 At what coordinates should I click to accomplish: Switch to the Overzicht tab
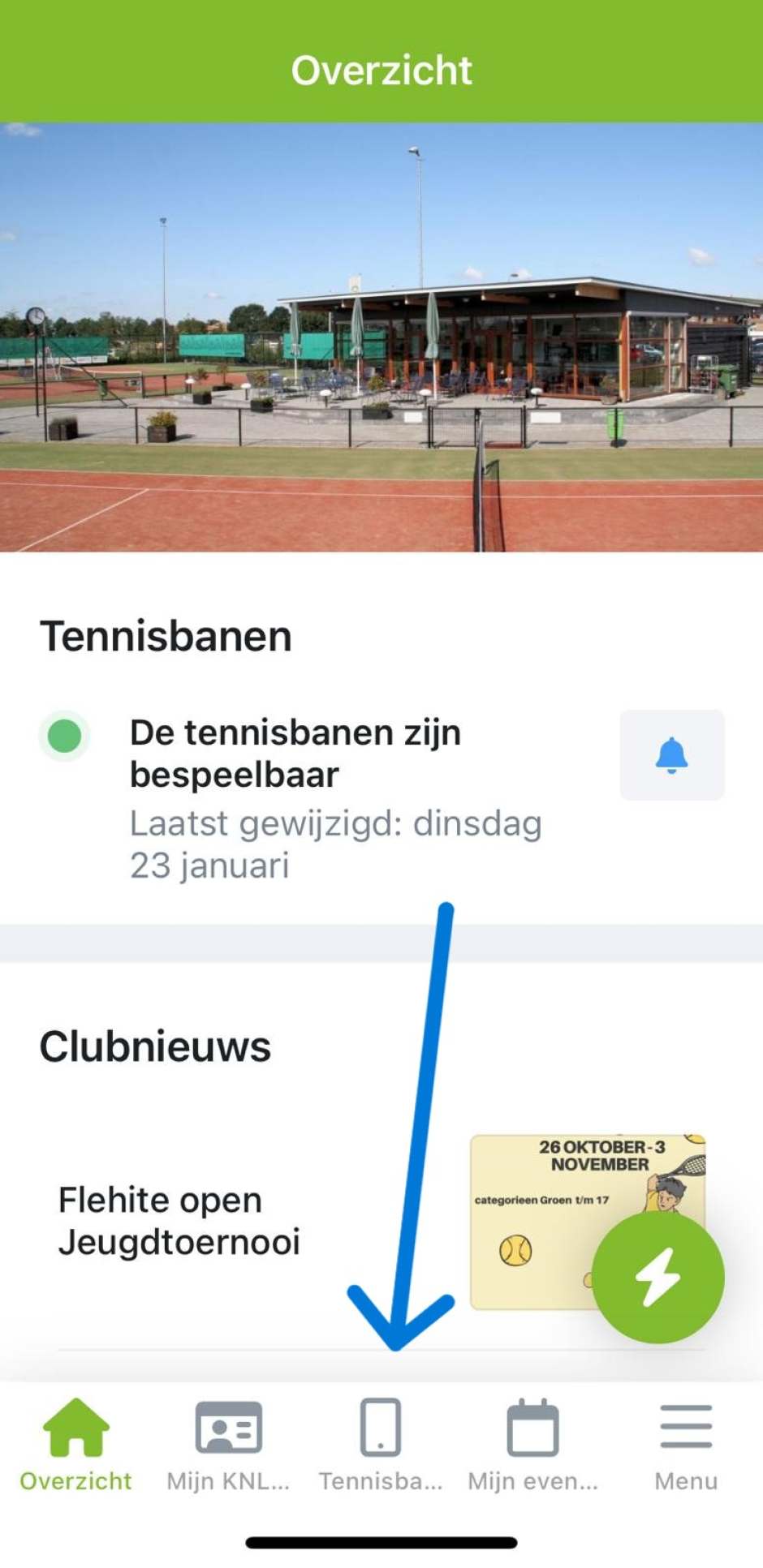click(75, 1446)
